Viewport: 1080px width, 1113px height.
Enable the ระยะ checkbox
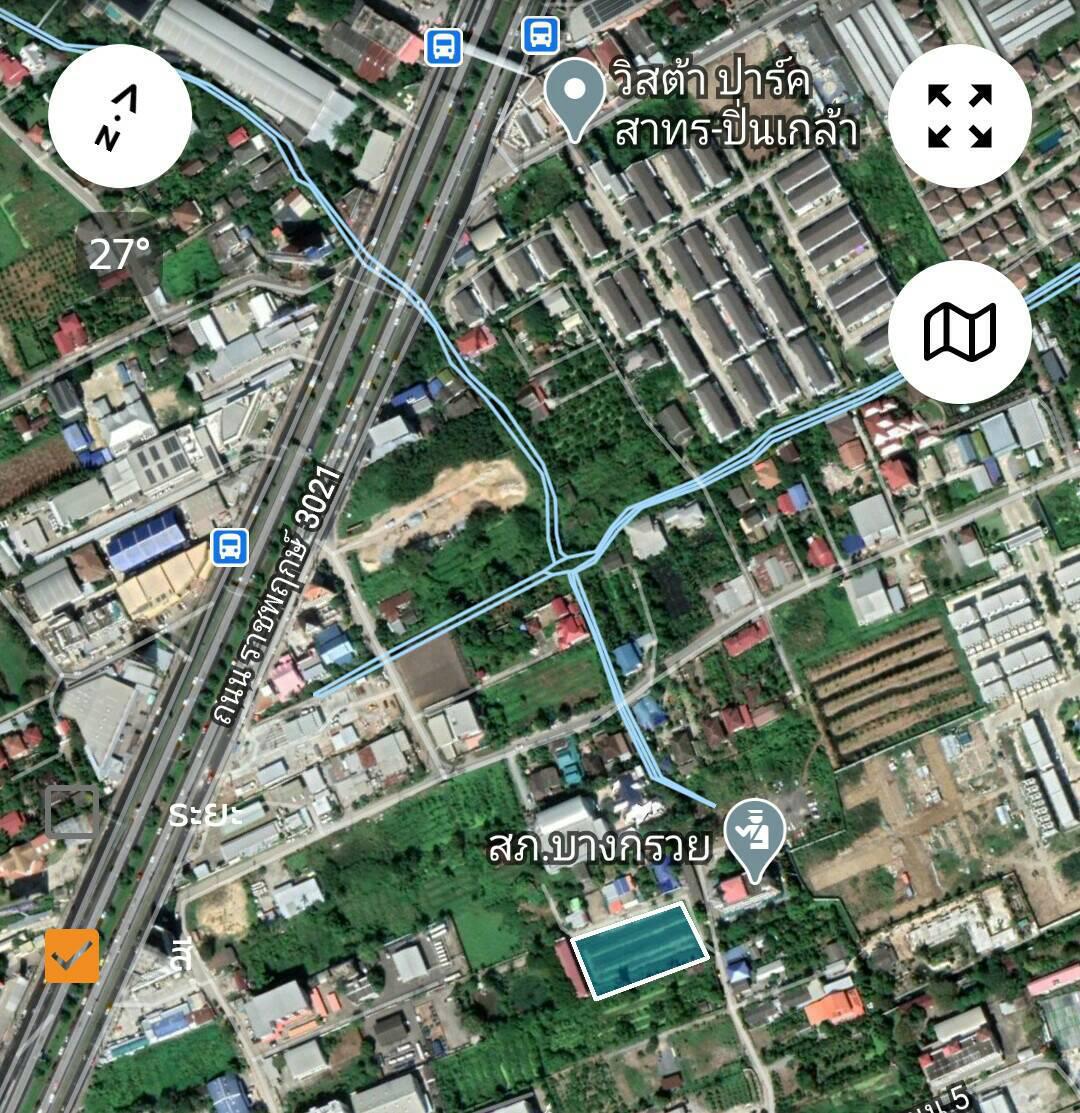click(72, 812)
